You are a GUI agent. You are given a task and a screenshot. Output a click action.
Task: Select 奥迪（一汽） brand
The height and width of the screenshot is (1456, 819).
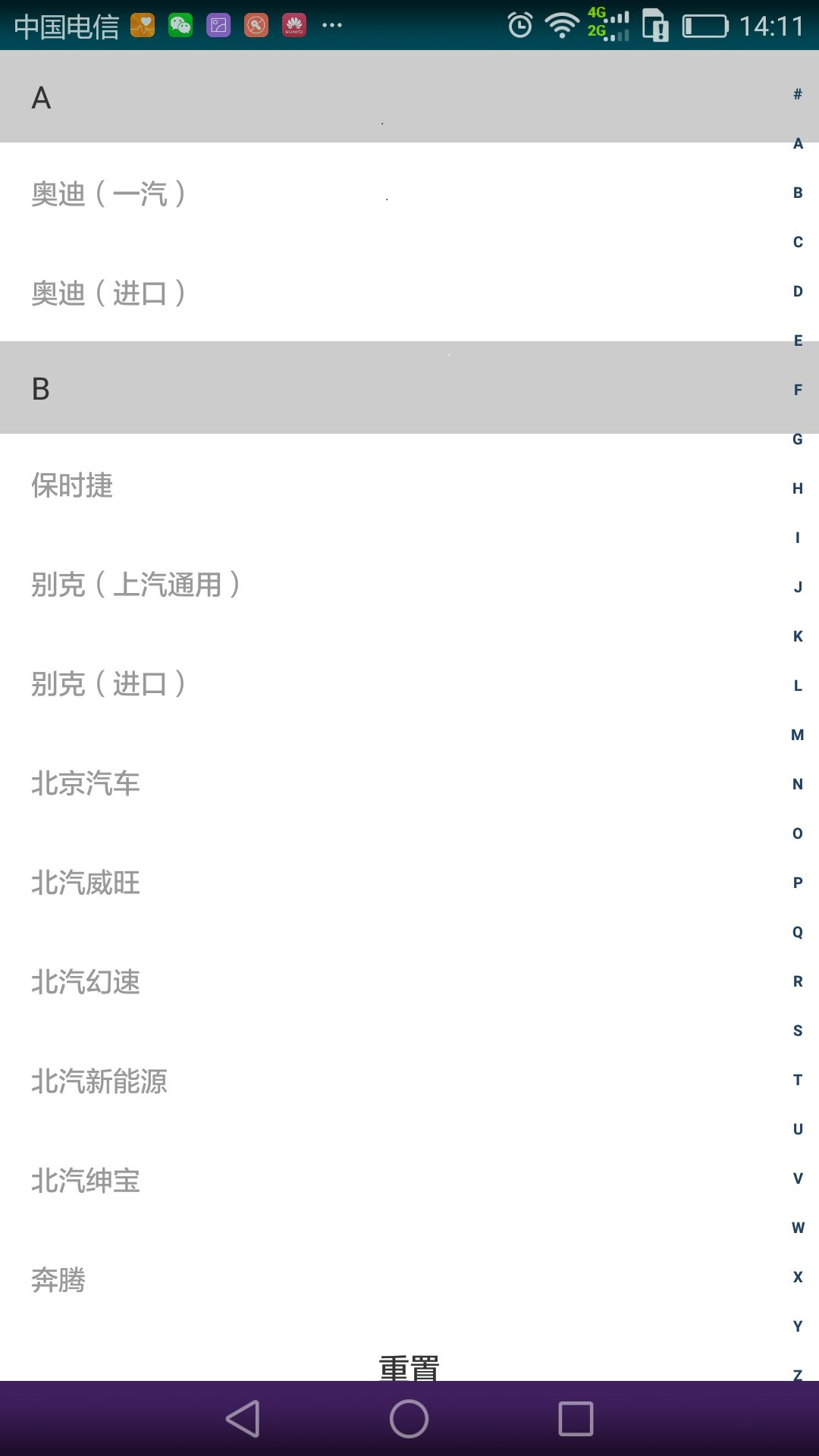click(x=108, y=194)
